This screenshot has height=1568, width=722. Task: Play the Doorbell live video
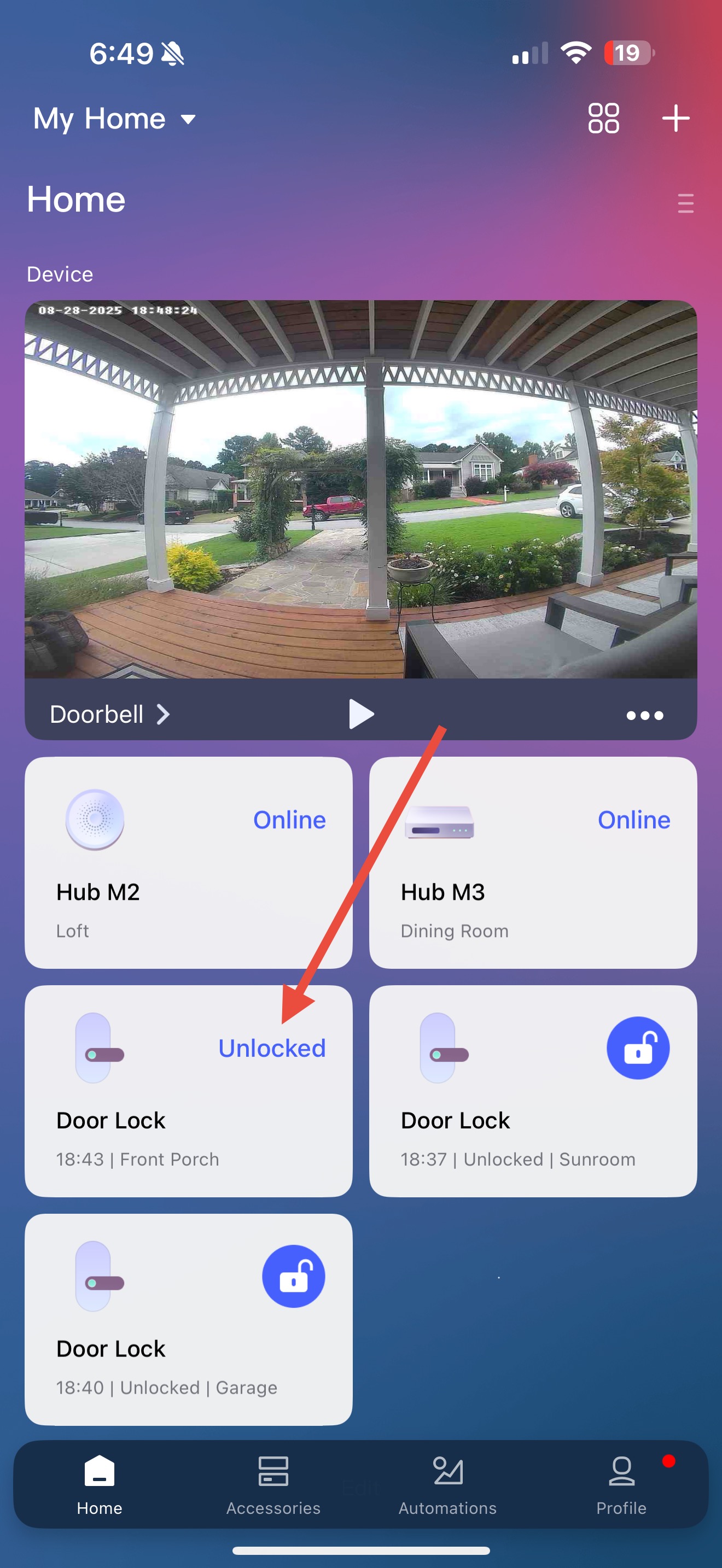[361, 713]
